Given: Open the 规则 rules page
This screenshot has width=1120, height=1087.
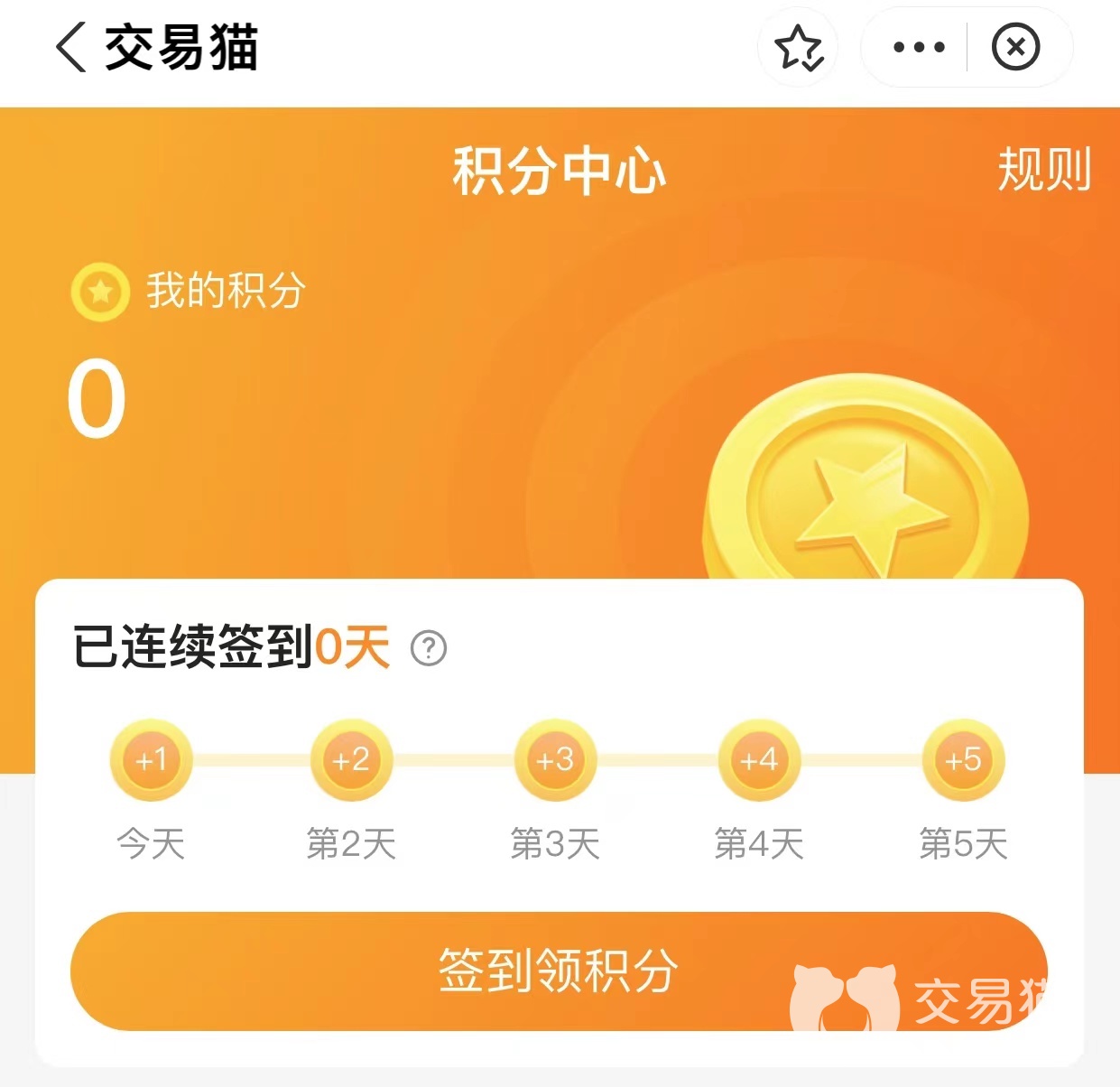Looking at the screenshot, I should tap(1043, 169).
